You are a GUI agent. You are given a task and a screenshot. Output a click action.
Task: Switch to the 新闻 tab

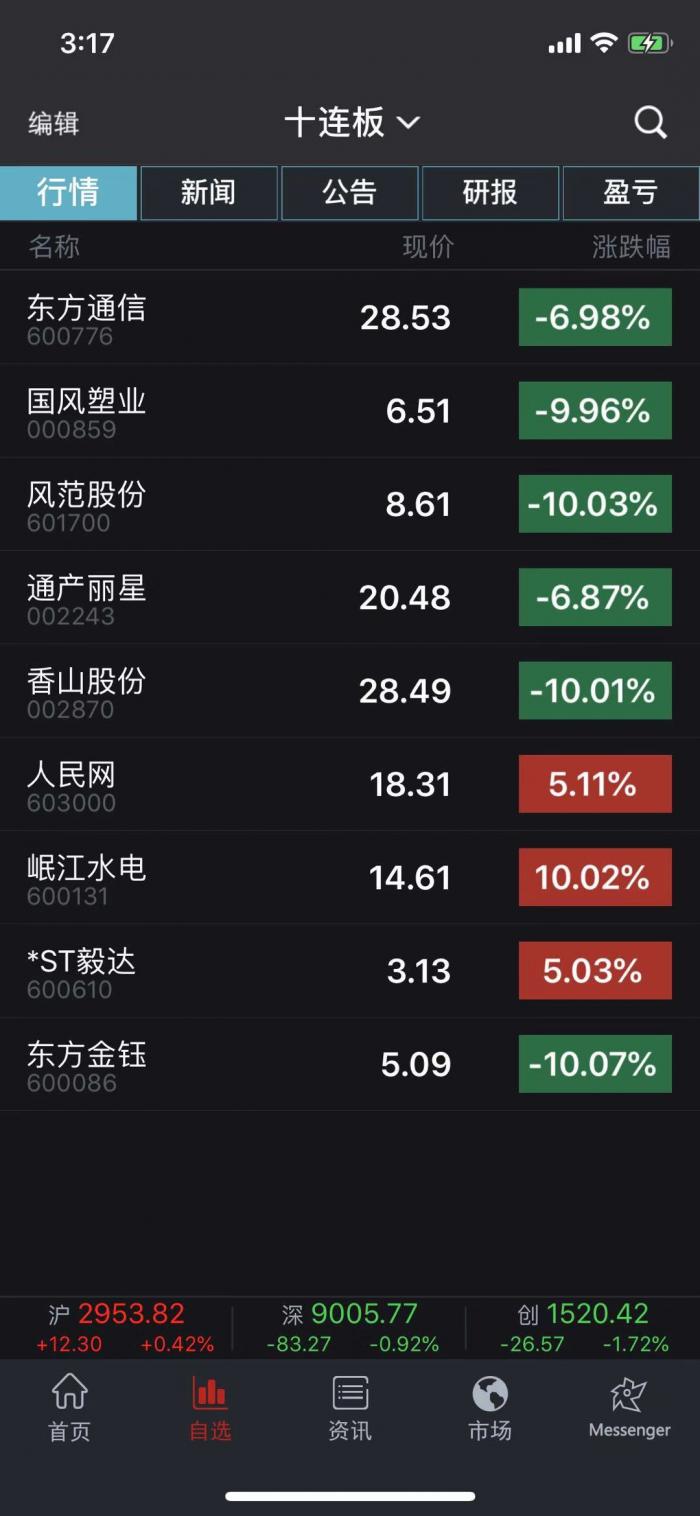pos(208,192)
